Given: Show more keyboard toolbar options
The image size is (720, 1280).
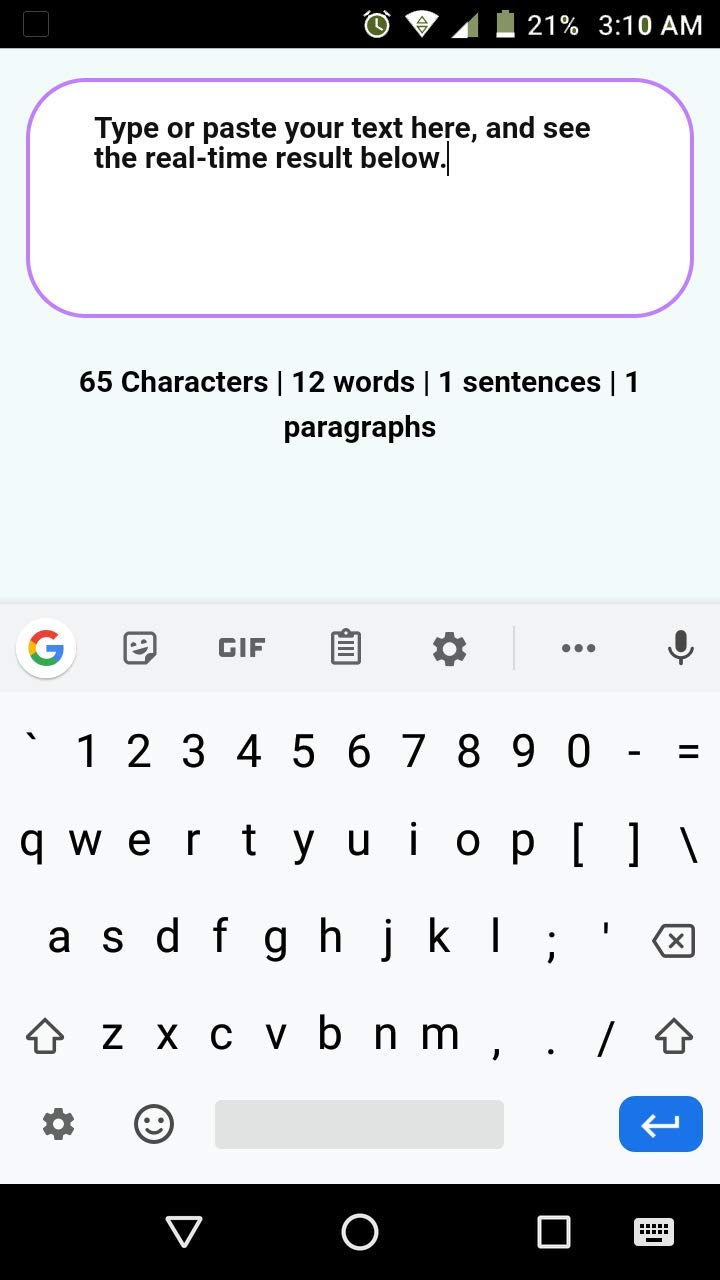Looking at the screenshot, I should (x=578, y=648).
